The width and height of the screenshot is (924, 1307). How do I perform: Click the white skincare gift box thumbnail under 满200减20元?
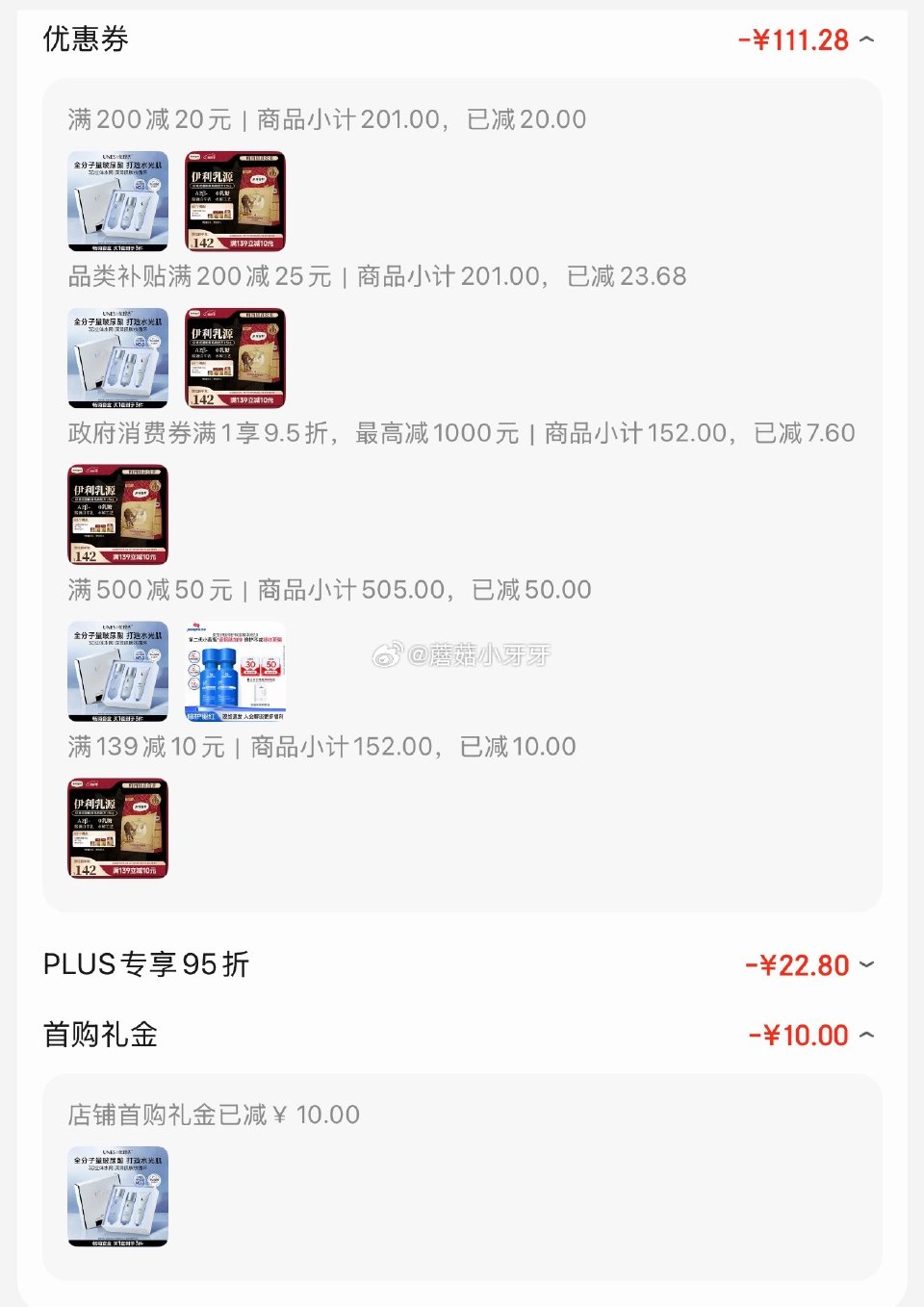tap(116, 201)
